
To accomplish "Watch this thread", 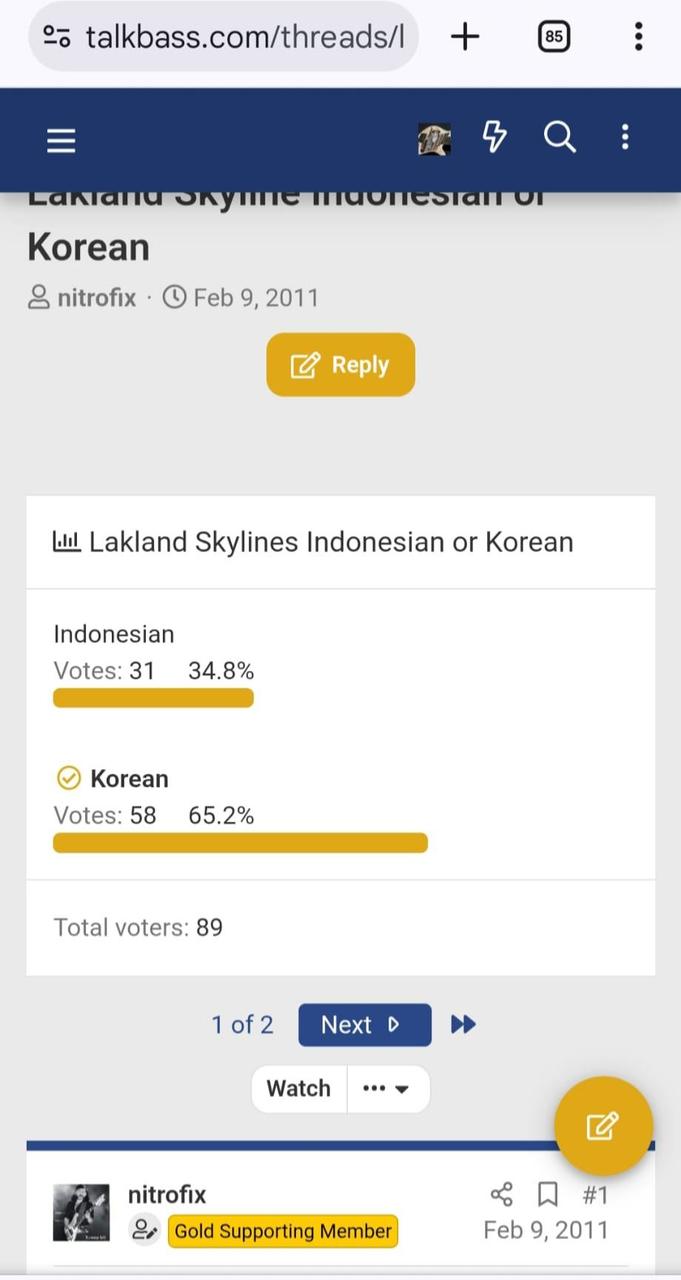I will click(x=298, y=1089).
